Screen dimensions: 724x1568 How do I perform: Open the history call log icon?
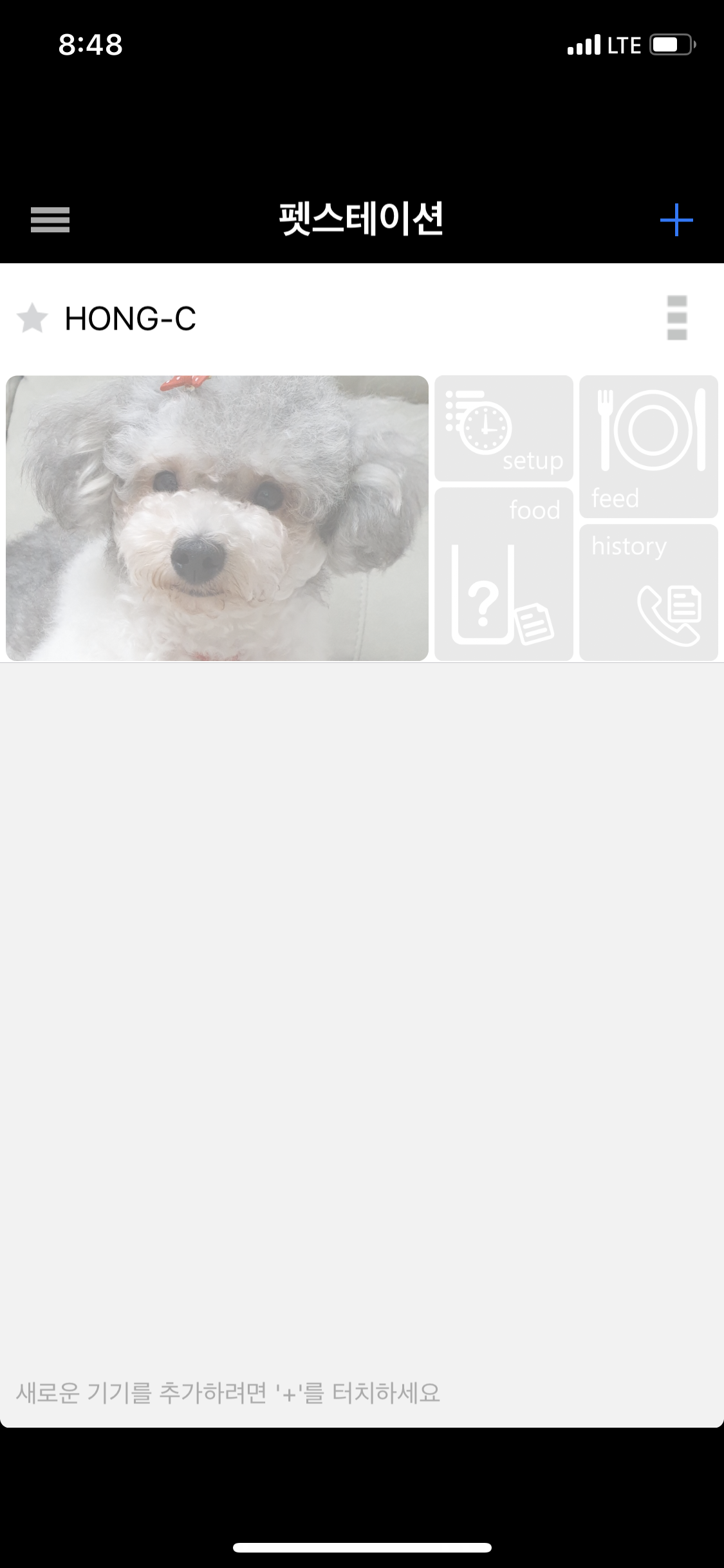click(x=647, y=592)
